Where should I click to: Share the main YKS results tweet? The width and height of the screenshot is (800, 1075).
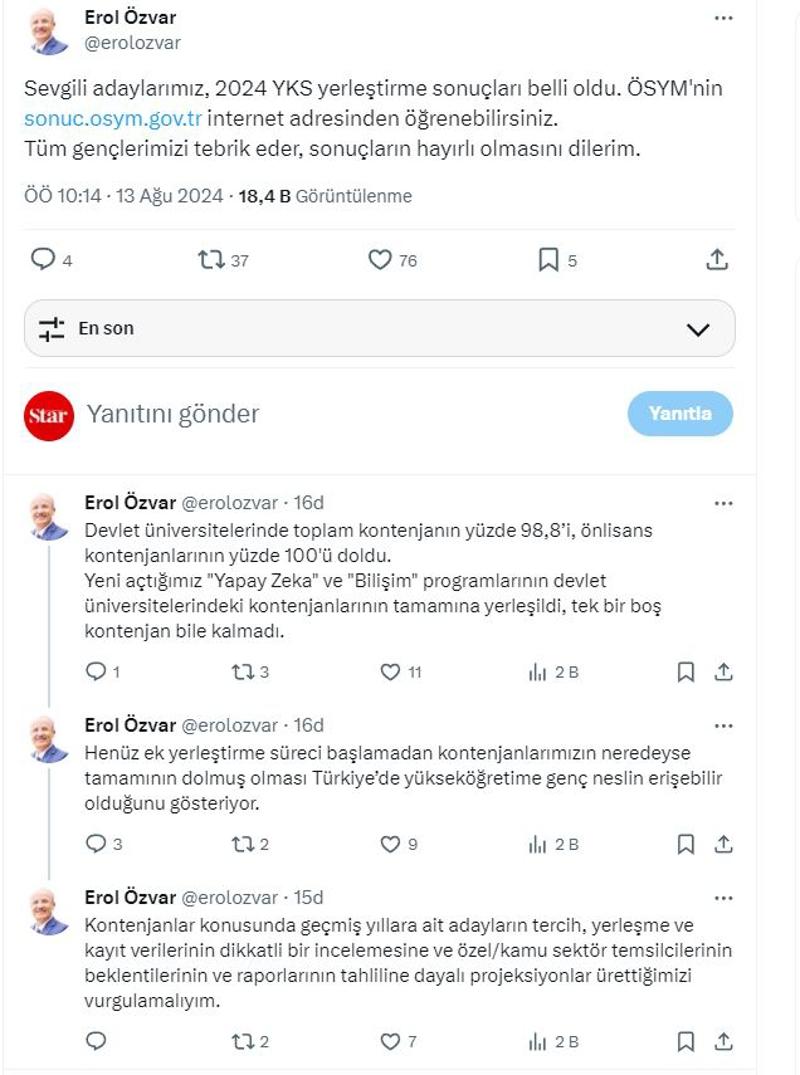point(716,260)
